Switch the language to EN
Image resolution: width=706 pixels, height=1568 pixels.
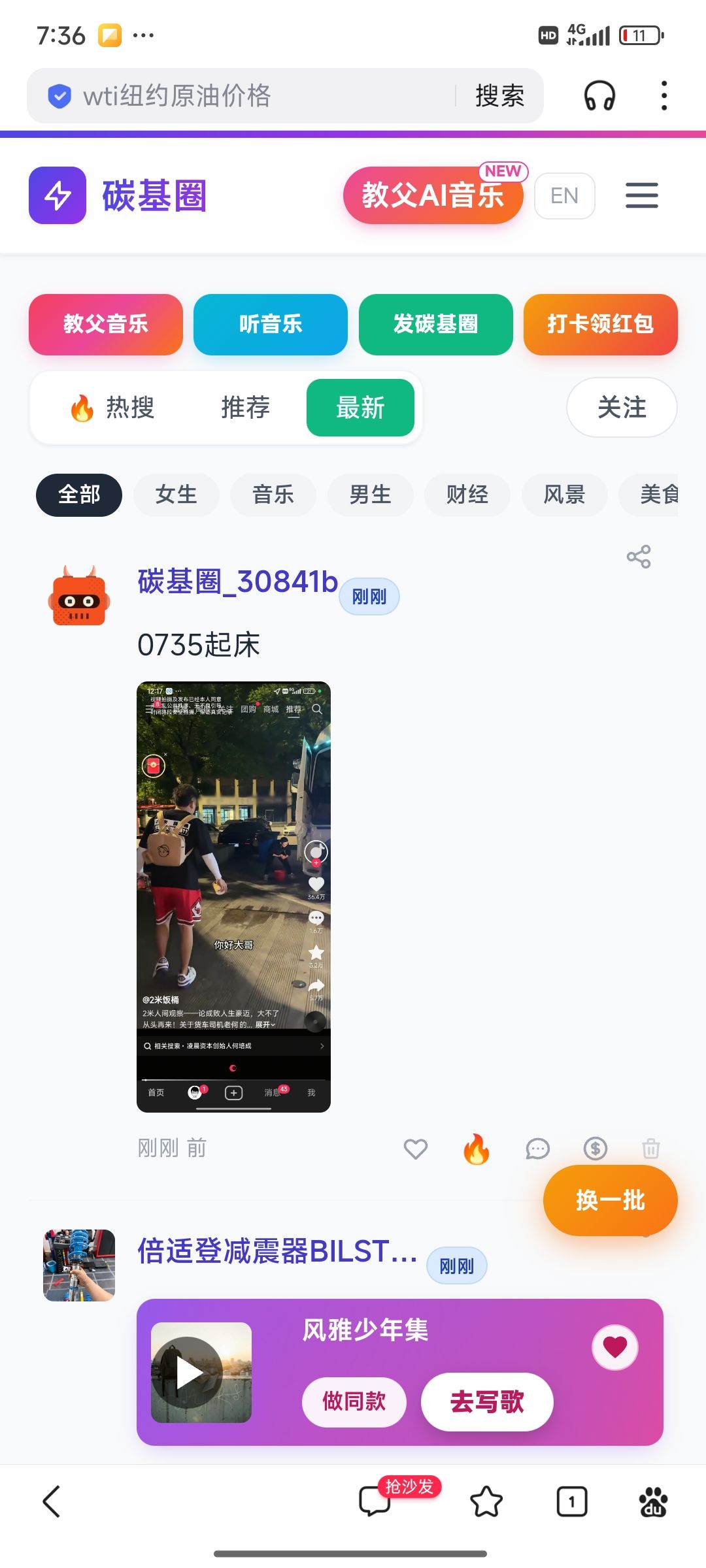(564, 195)
